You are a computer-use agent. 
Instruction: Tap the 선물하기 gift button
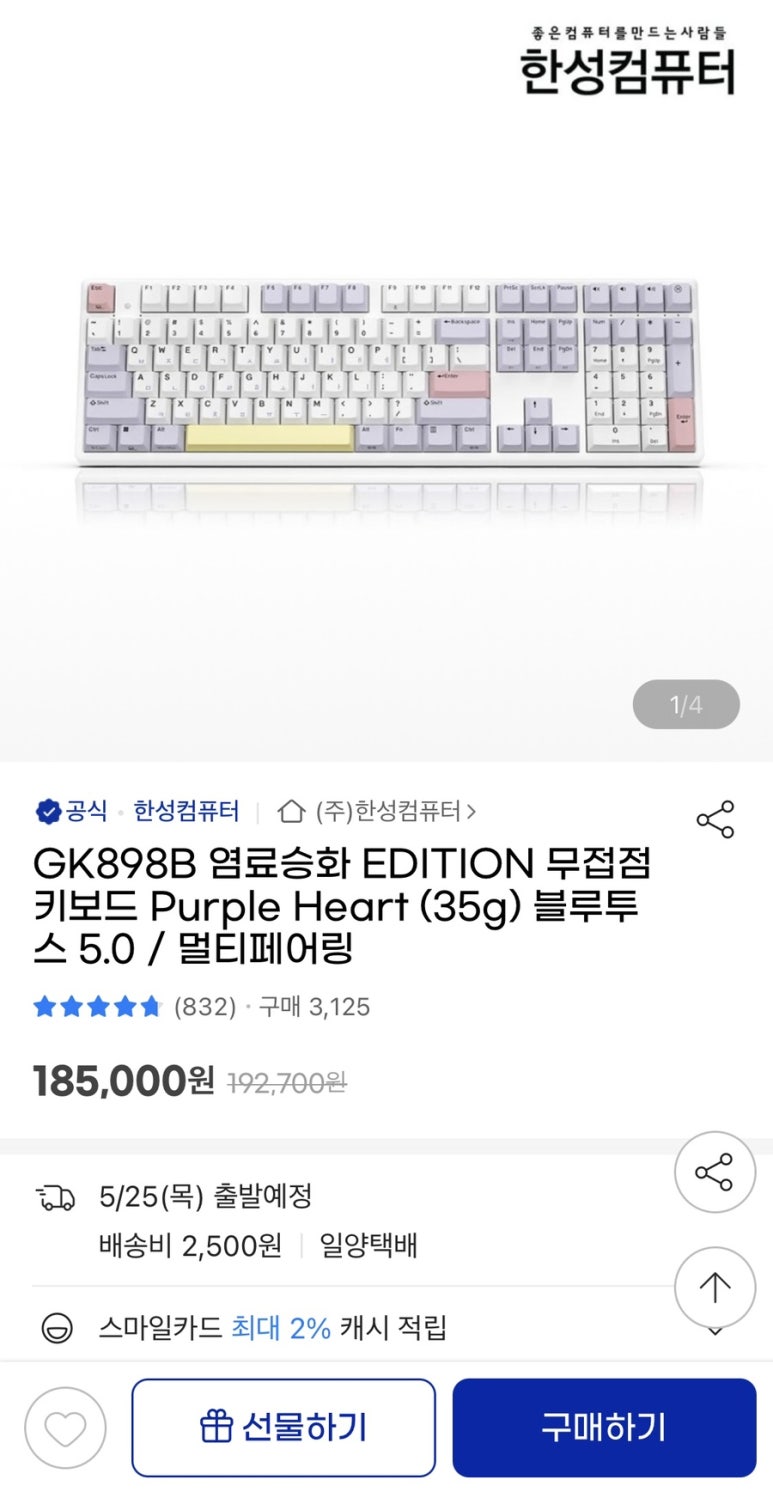[284, 1427]
